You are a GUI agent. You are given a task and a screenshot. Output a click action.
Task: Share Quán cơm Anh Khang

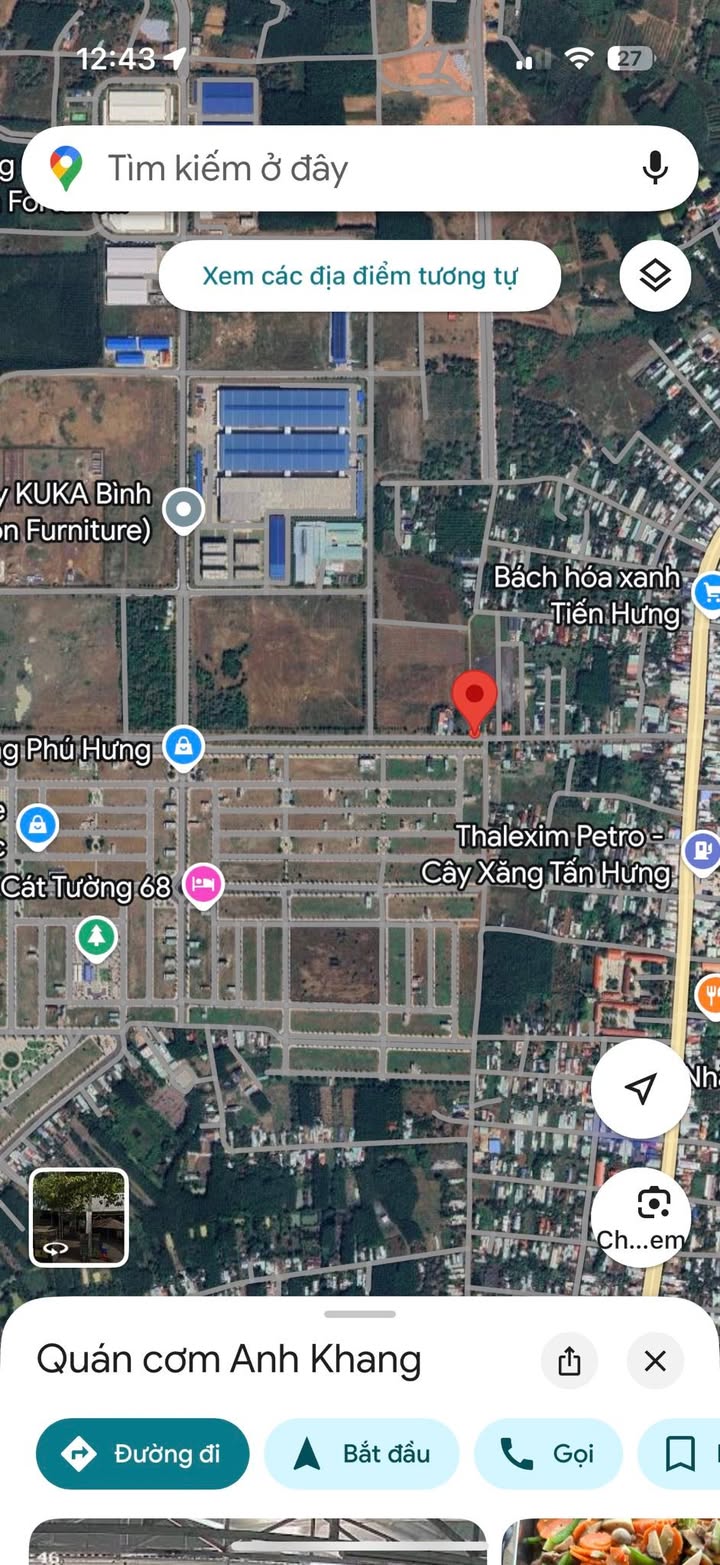[569, 1361]
